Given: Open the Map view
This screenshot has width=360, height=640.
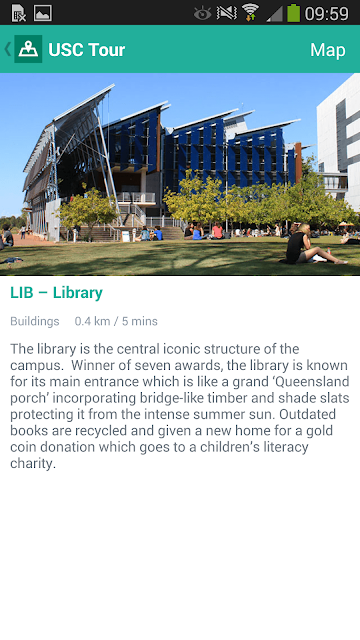Looking at the screenshot, I should tap(327, 50).
